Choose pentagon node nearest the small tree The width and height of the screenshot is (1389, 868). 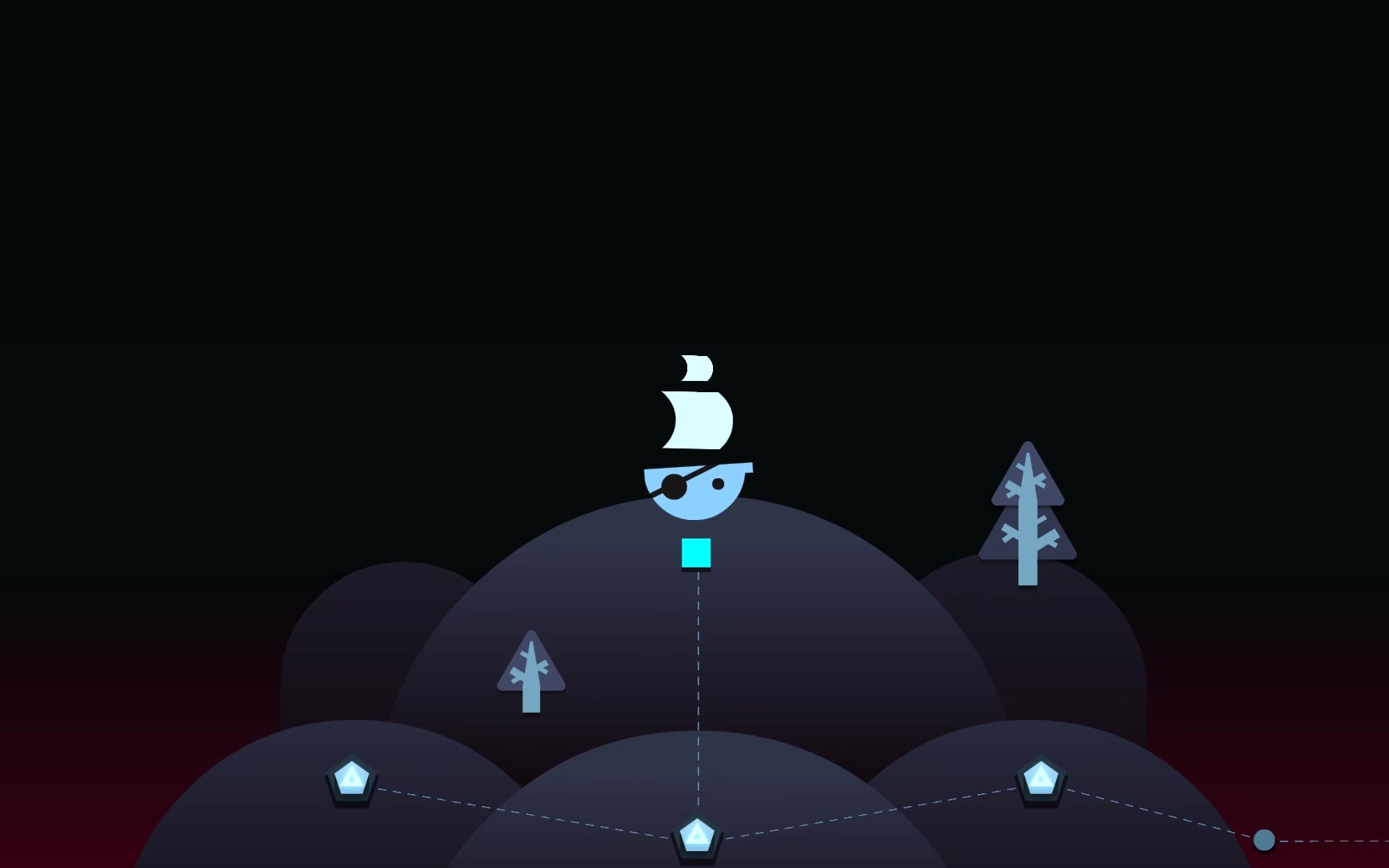pyautogui.click(x=351, y=779)
